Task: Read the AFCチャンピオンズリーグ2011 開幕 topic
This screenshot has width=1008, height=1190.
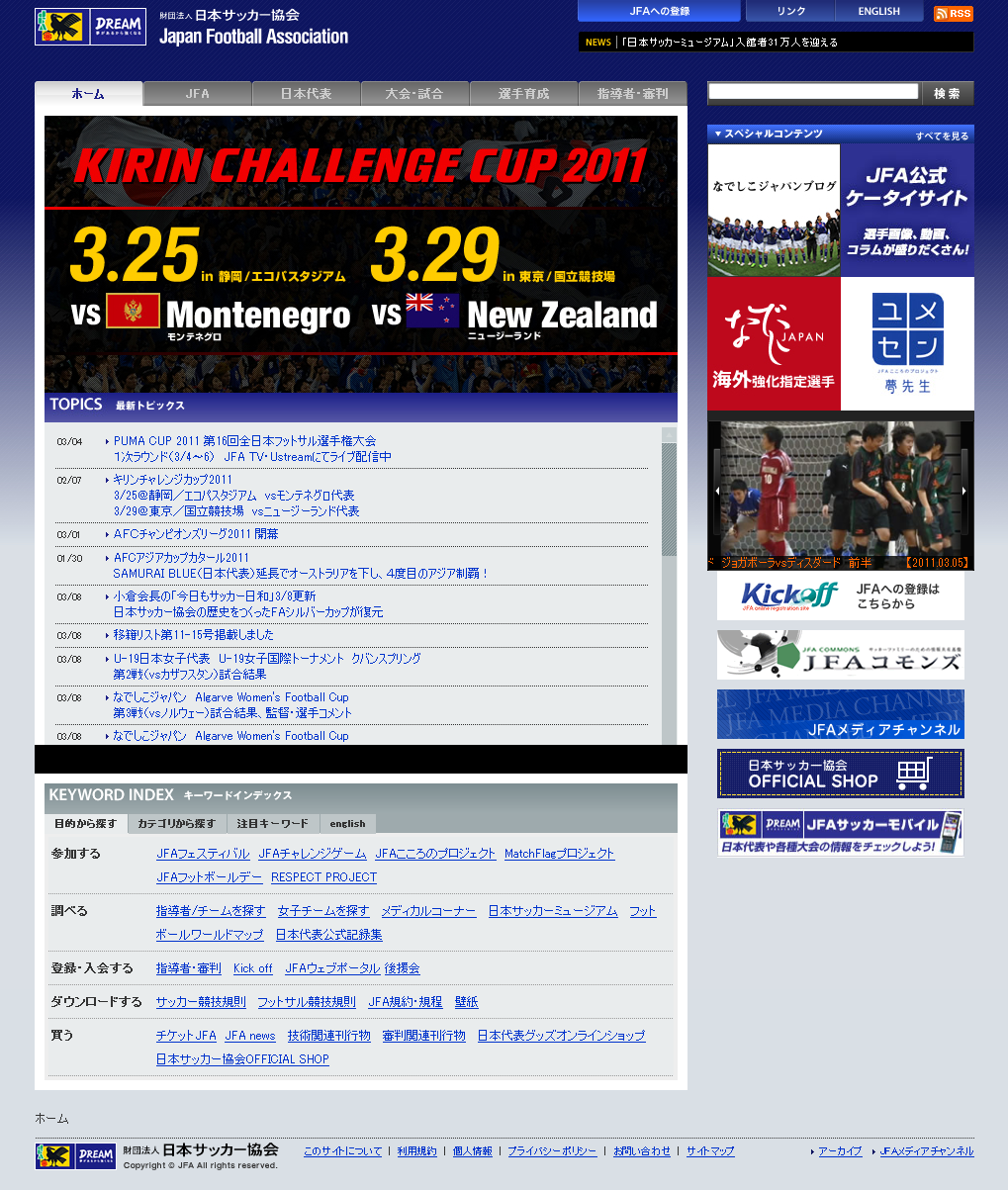Action: [x=196, y=534]
